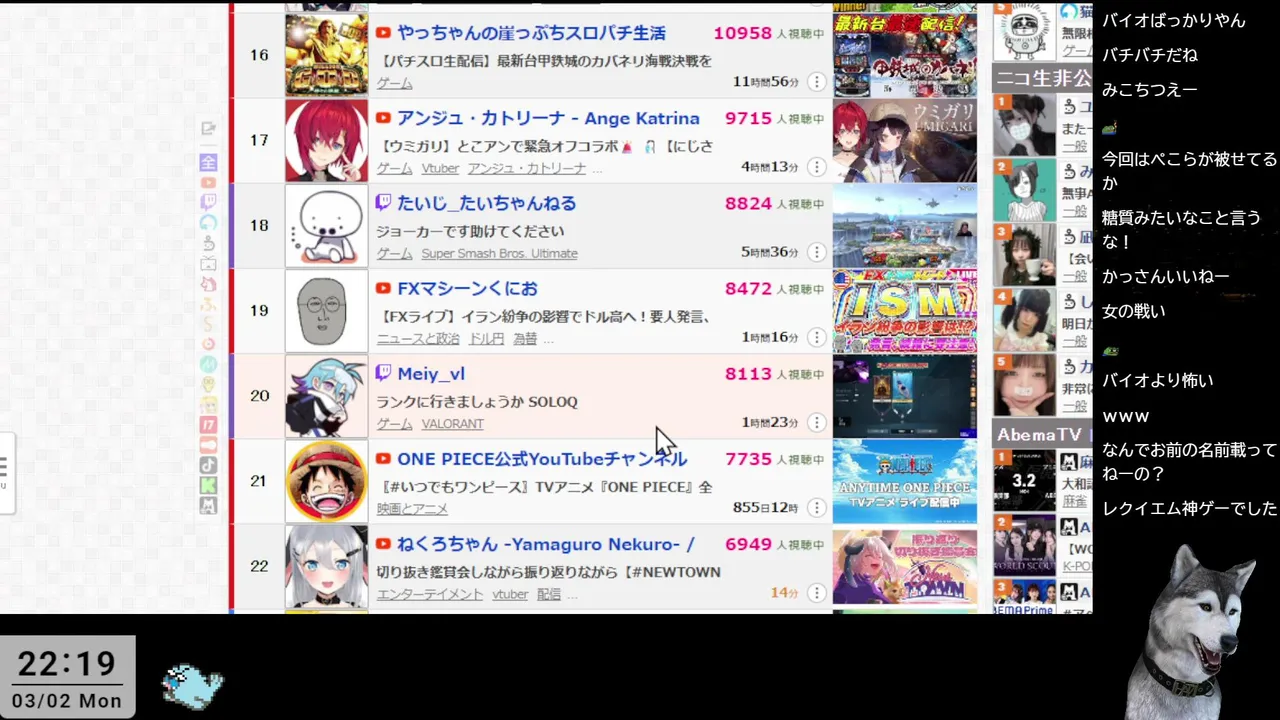Screen dimensions: 1280x720
Task: Open the Ange Katrina stream link
Action: pos(547,118)
